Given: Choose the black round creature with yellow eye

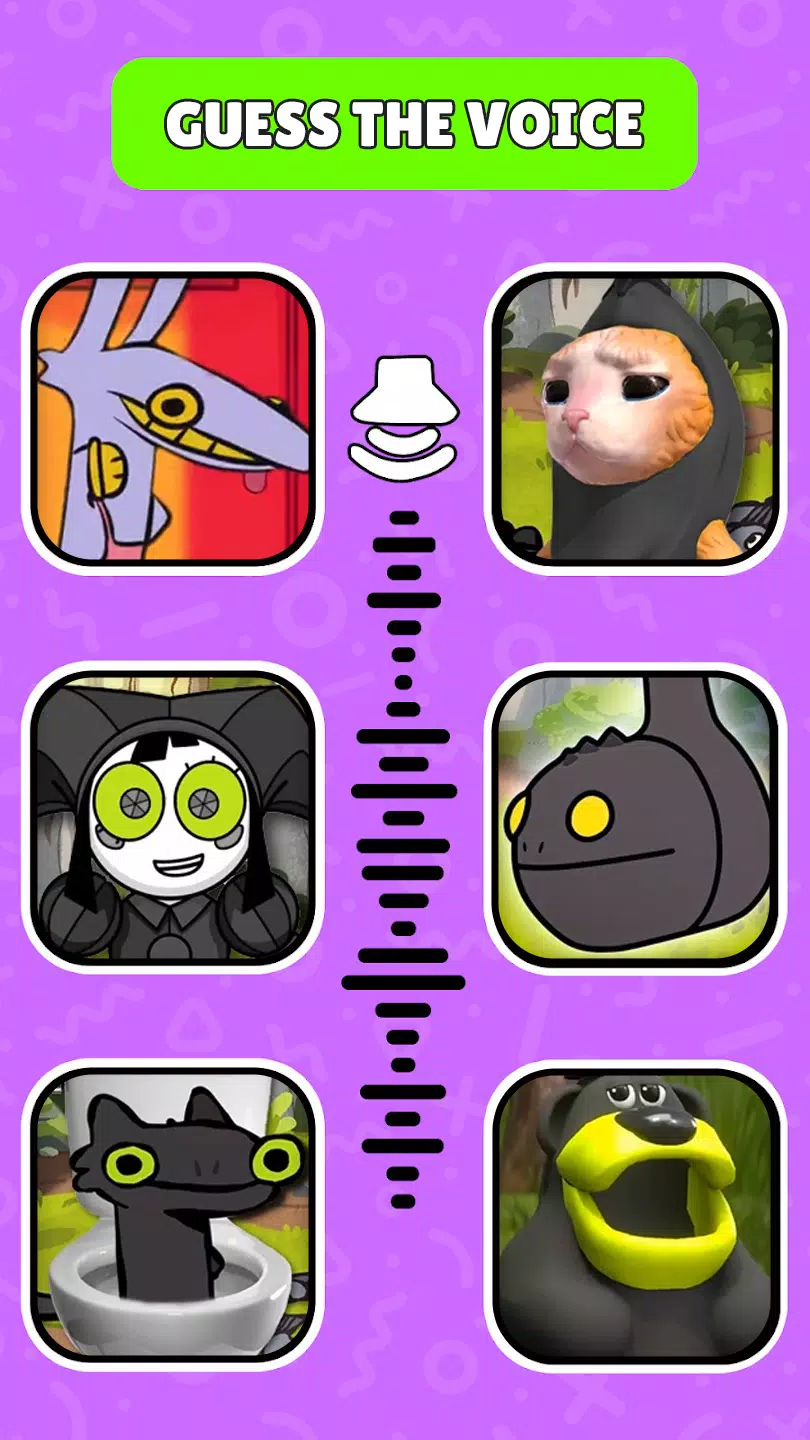Looking at the screenshot, I should (x=635, y=817).
